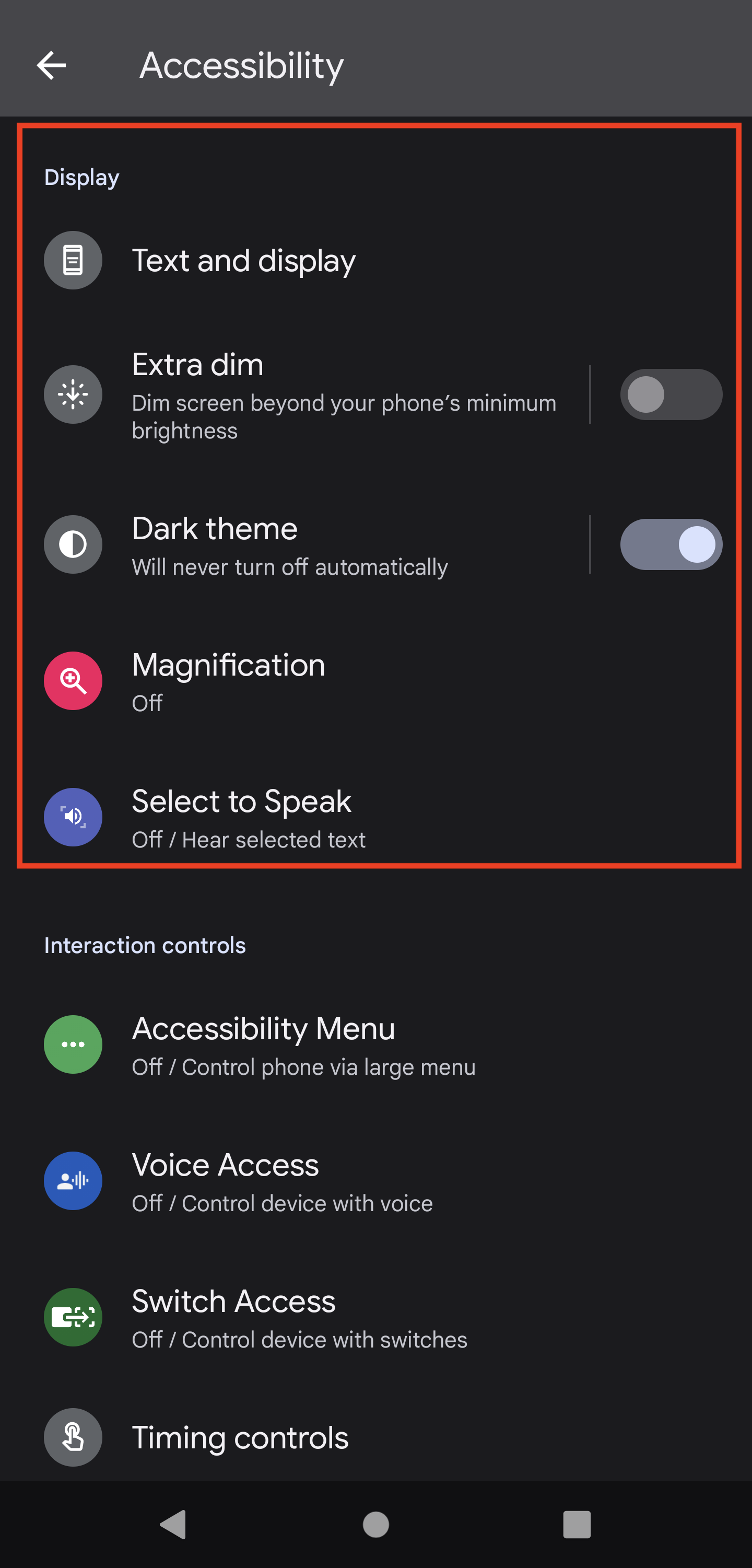Image resolution: width=752 pixels, height=1568 pixels.
Task: Open Accessibility Menu settings
Action: [376, 1044]
